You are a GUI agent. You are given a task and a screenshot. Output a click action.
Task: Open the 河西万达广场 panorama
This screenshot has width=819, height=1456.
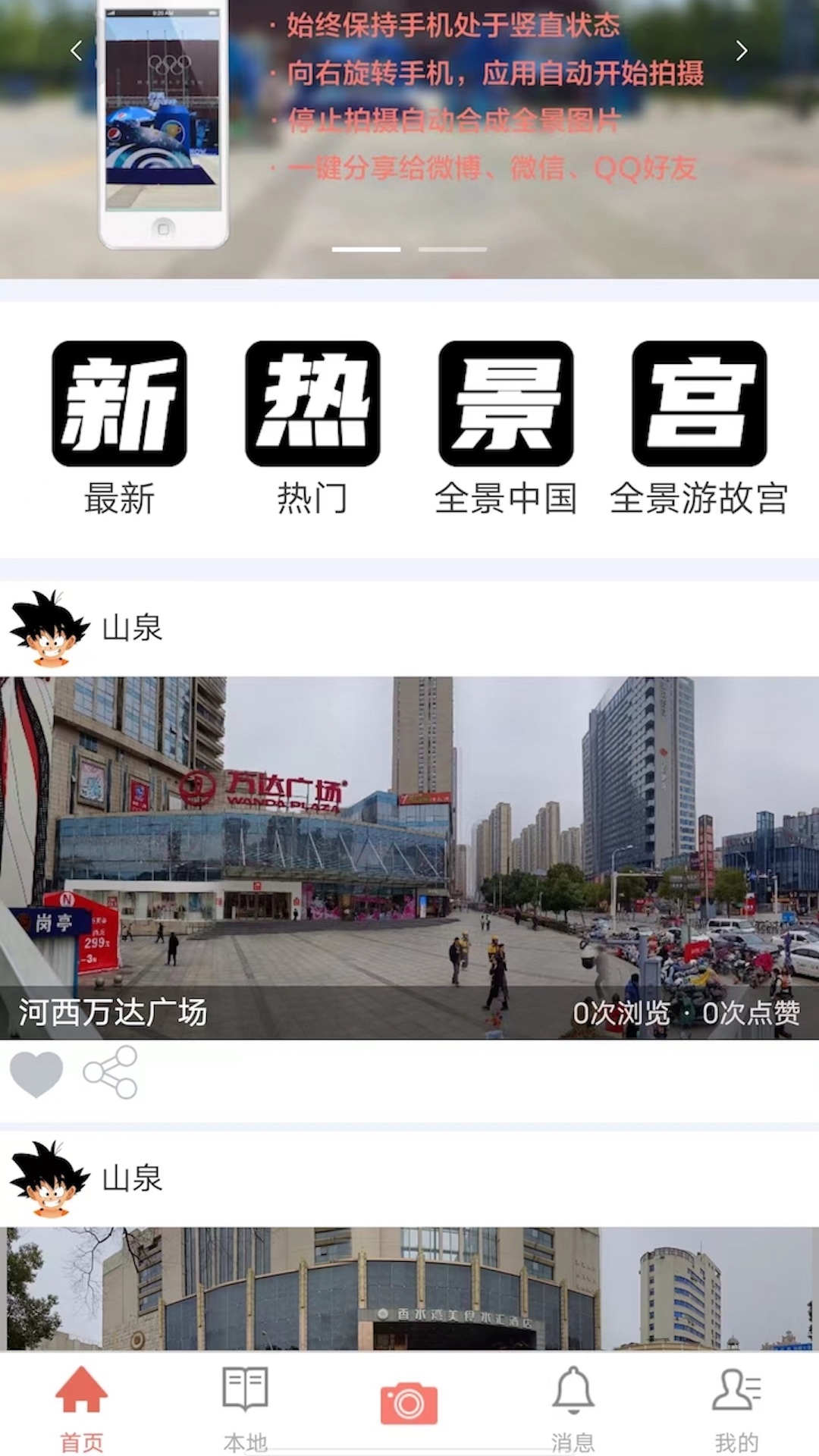pyautogui.click(x=409, y=857)
